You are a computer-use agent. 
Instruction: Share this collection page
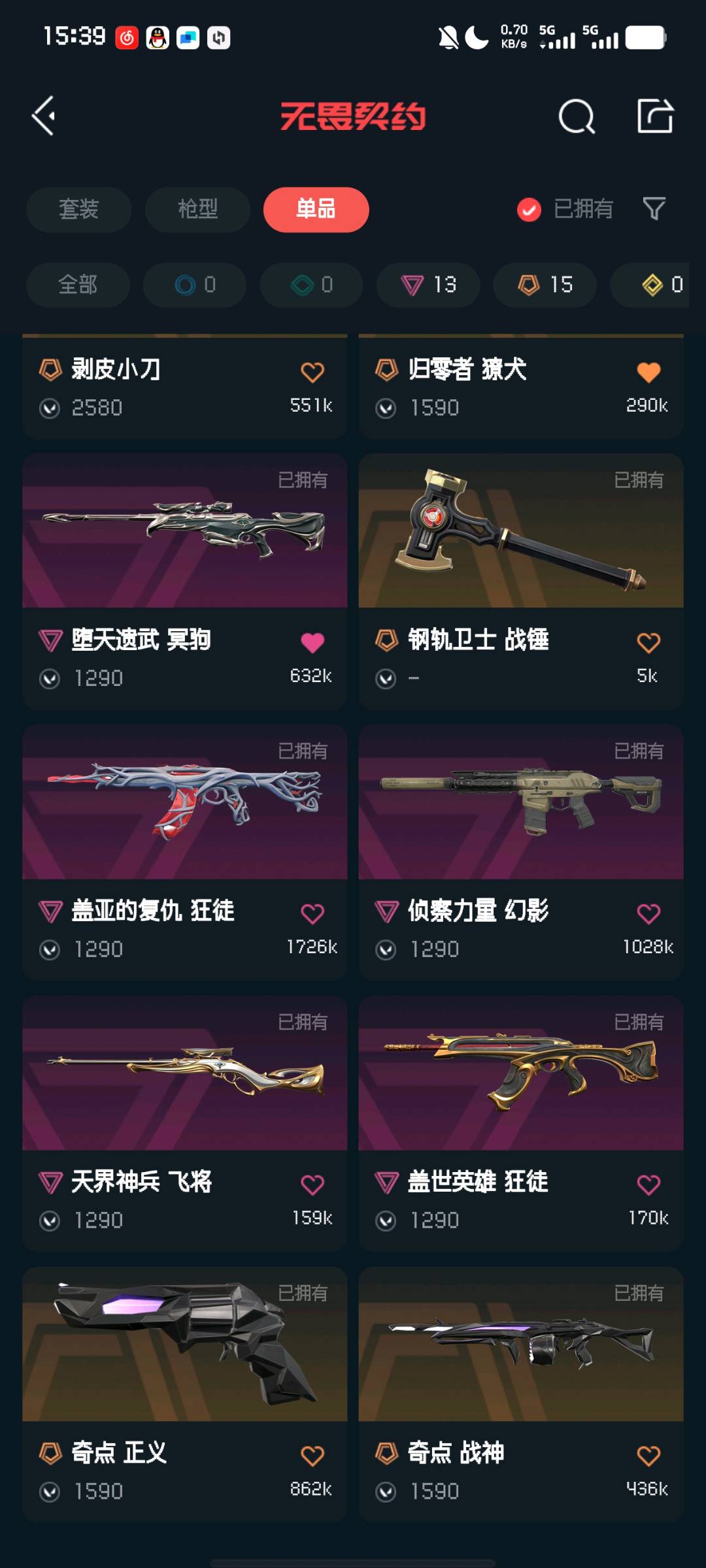(x=655, y=116)
